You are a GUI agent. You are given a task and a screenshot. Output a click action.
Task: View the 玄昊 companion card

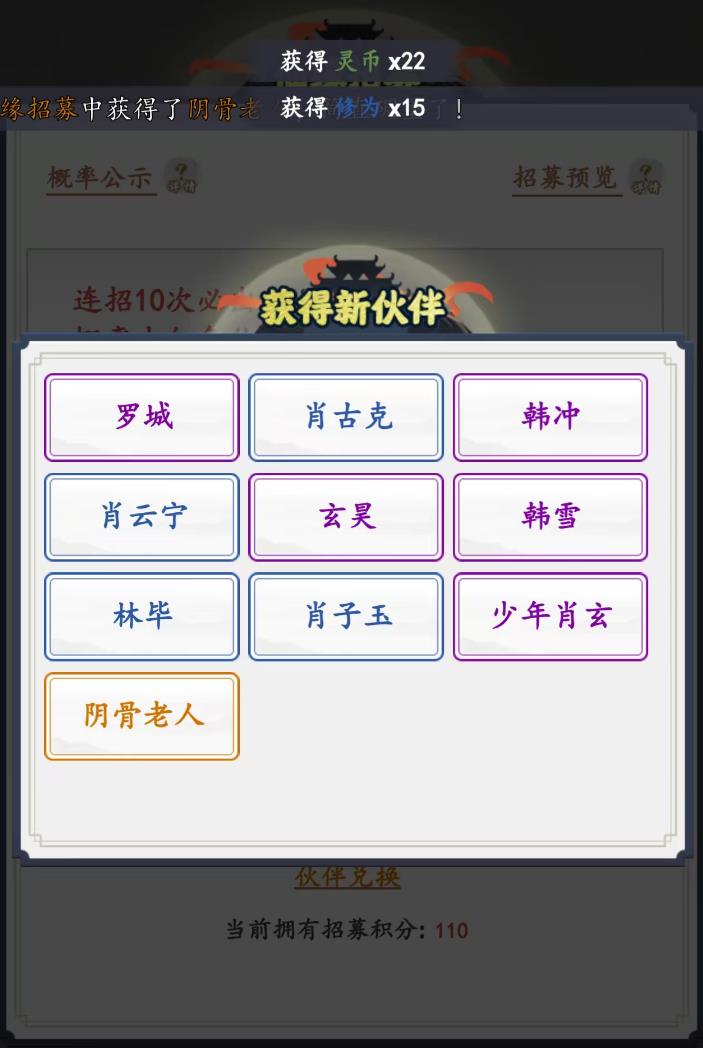346,516
